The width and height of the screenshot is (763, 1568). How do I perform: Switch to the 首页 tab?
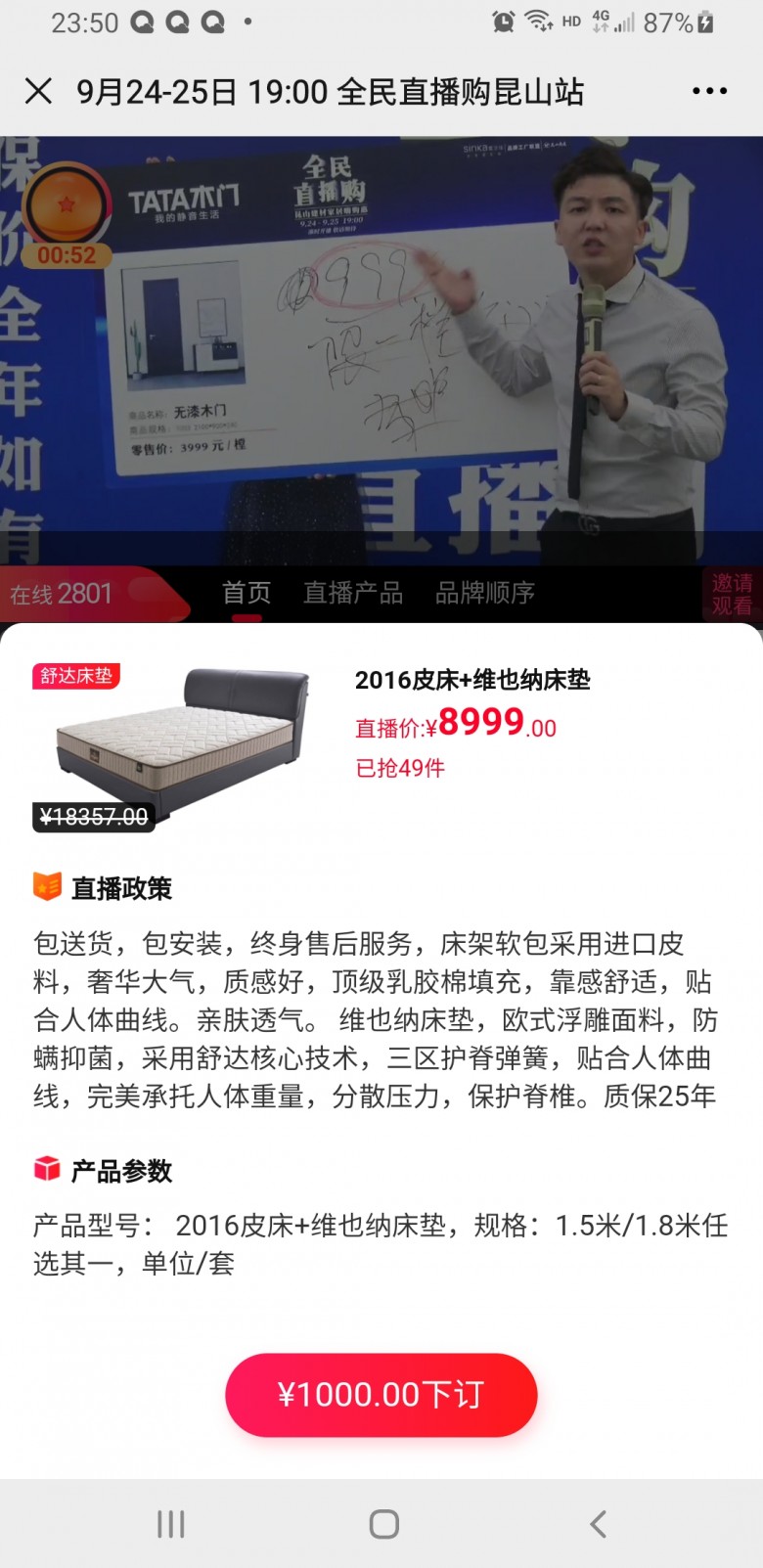pos(246,593)
